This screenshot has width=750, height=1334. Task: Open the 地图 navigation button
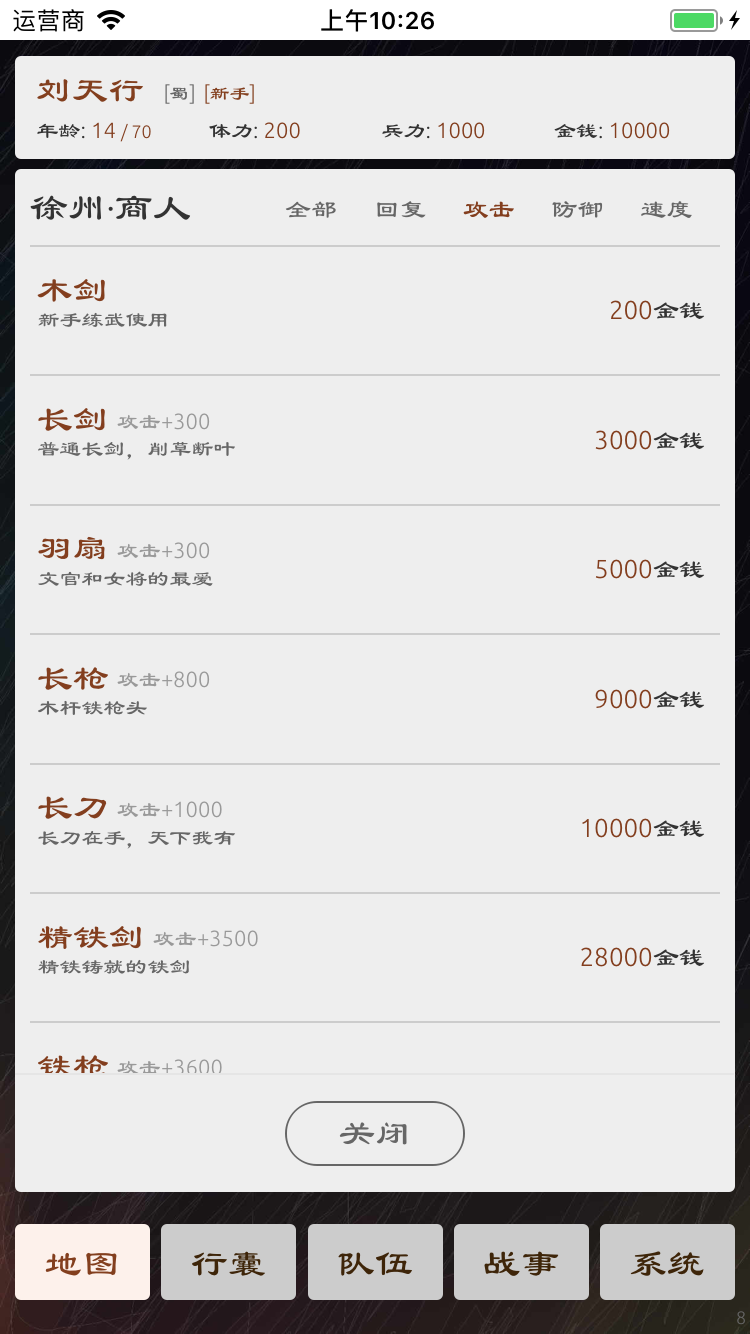(x=81, y=1262)
